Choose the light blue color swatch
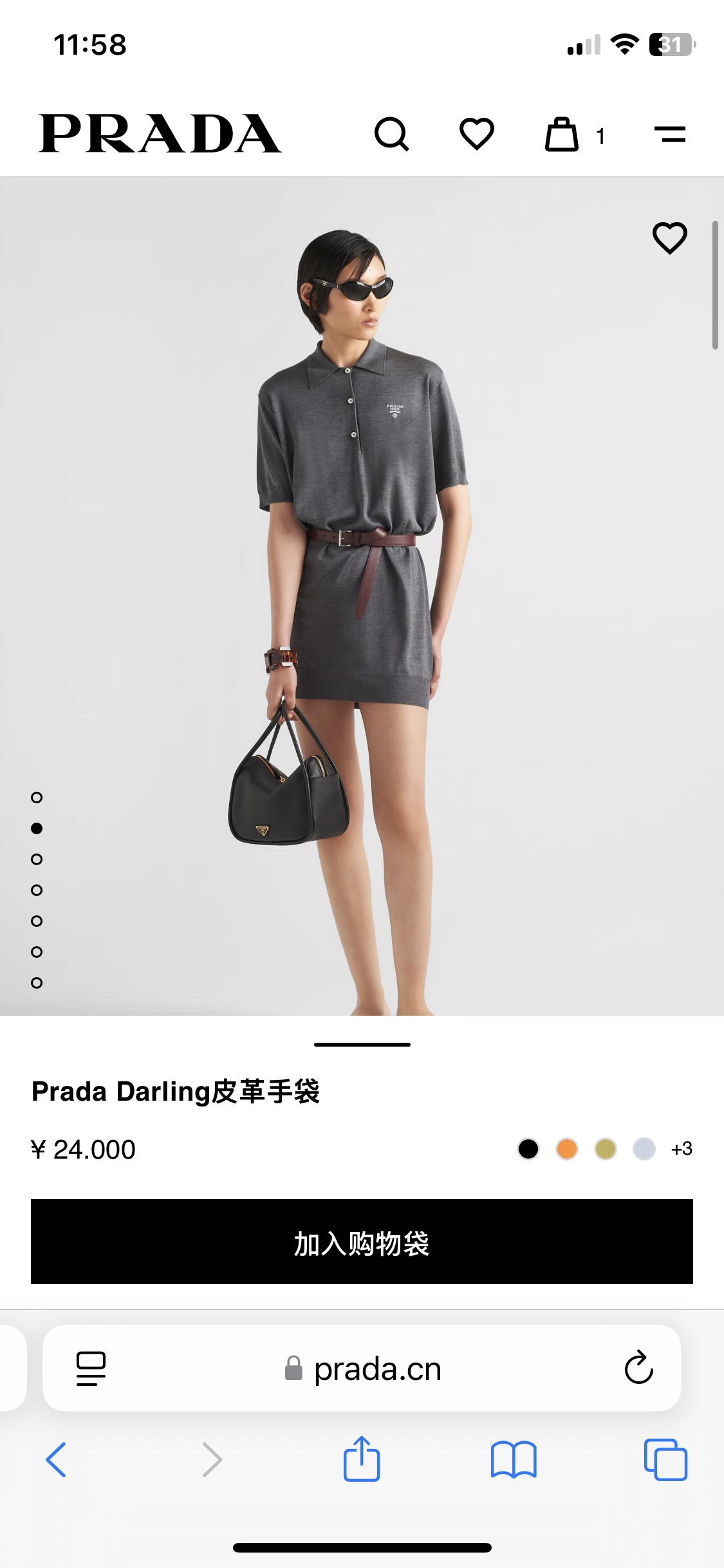This screenshot has width=724, height=1568. tap(644, 1149)
